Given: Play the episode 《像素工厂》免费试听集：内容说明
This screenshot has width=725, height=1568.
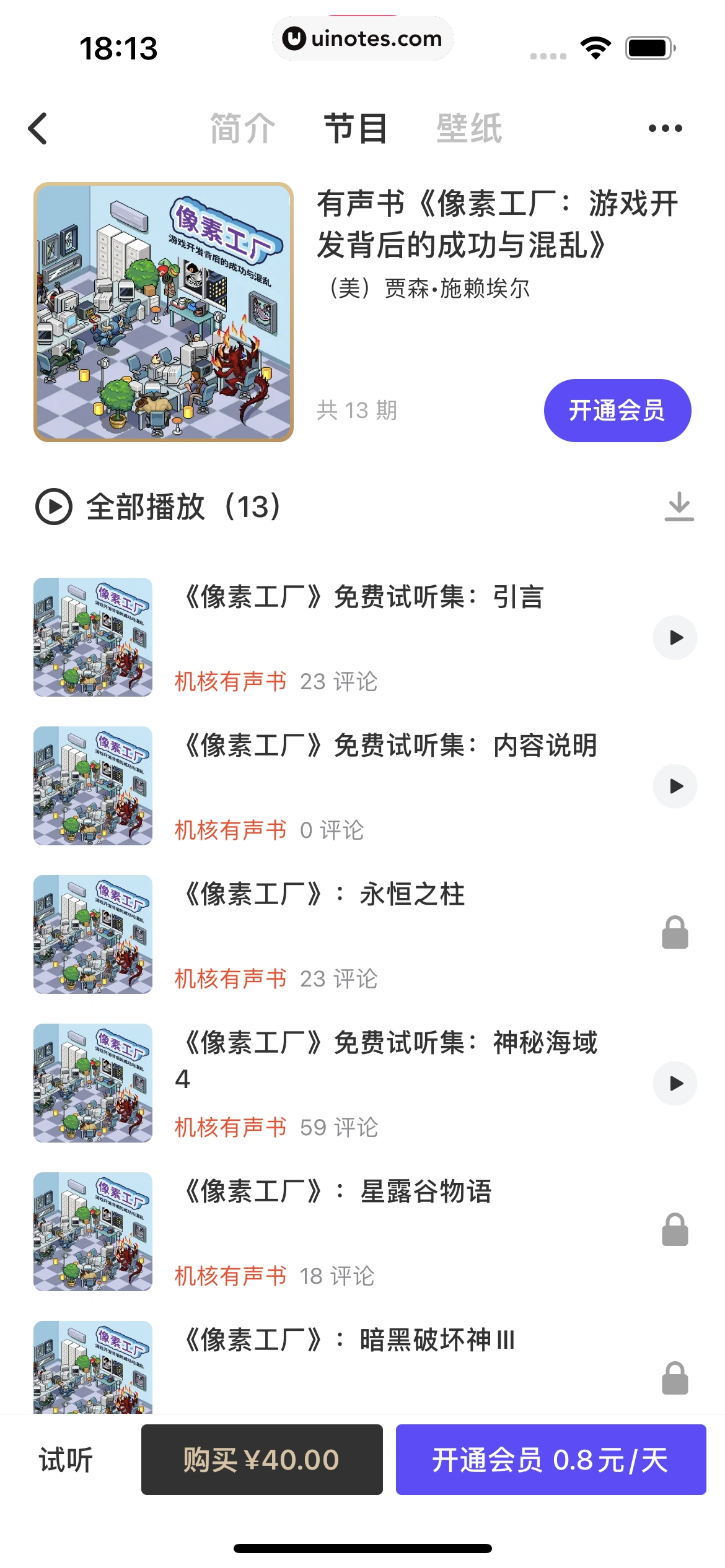Looking at the screenshot, I should tap(674, 786).
